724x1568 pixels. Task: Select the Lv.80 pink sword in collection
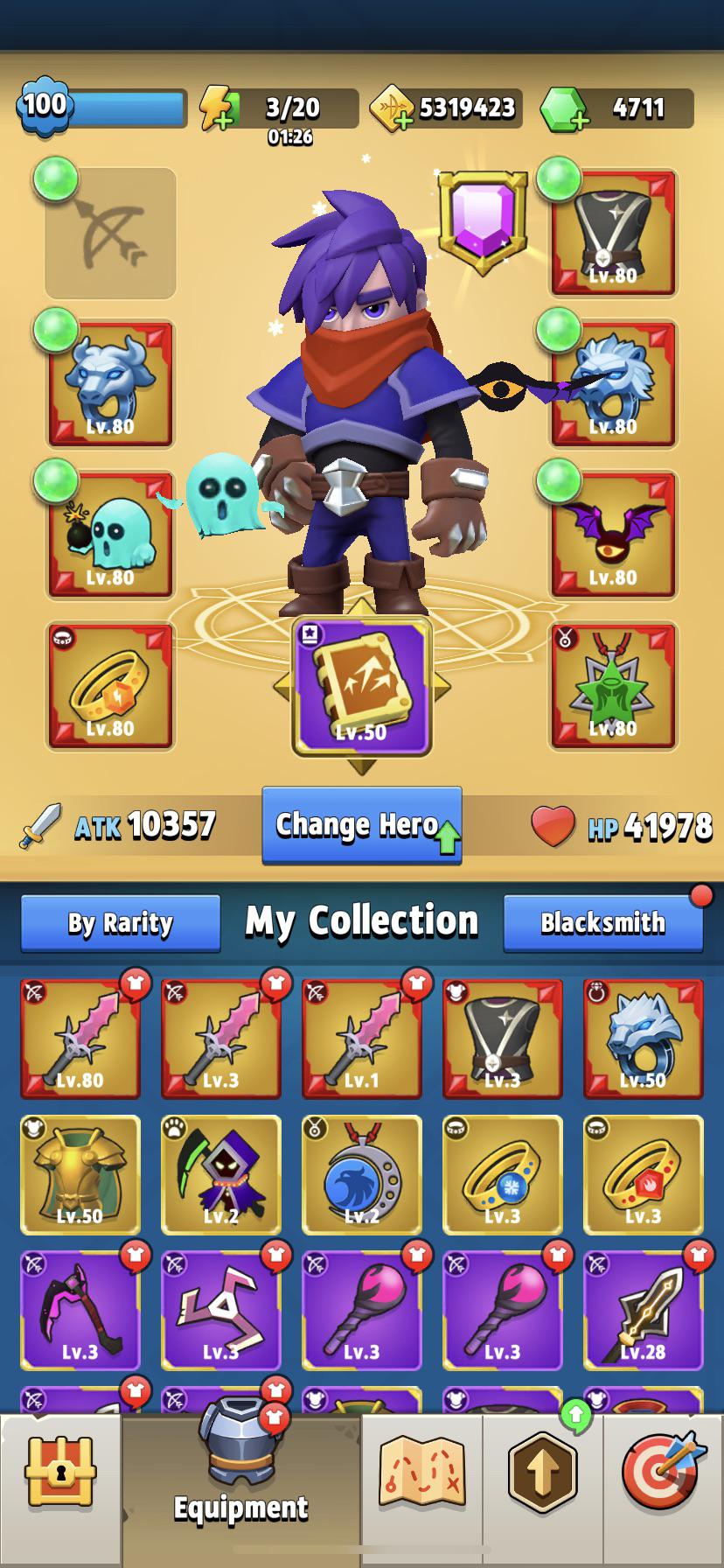80,1039
